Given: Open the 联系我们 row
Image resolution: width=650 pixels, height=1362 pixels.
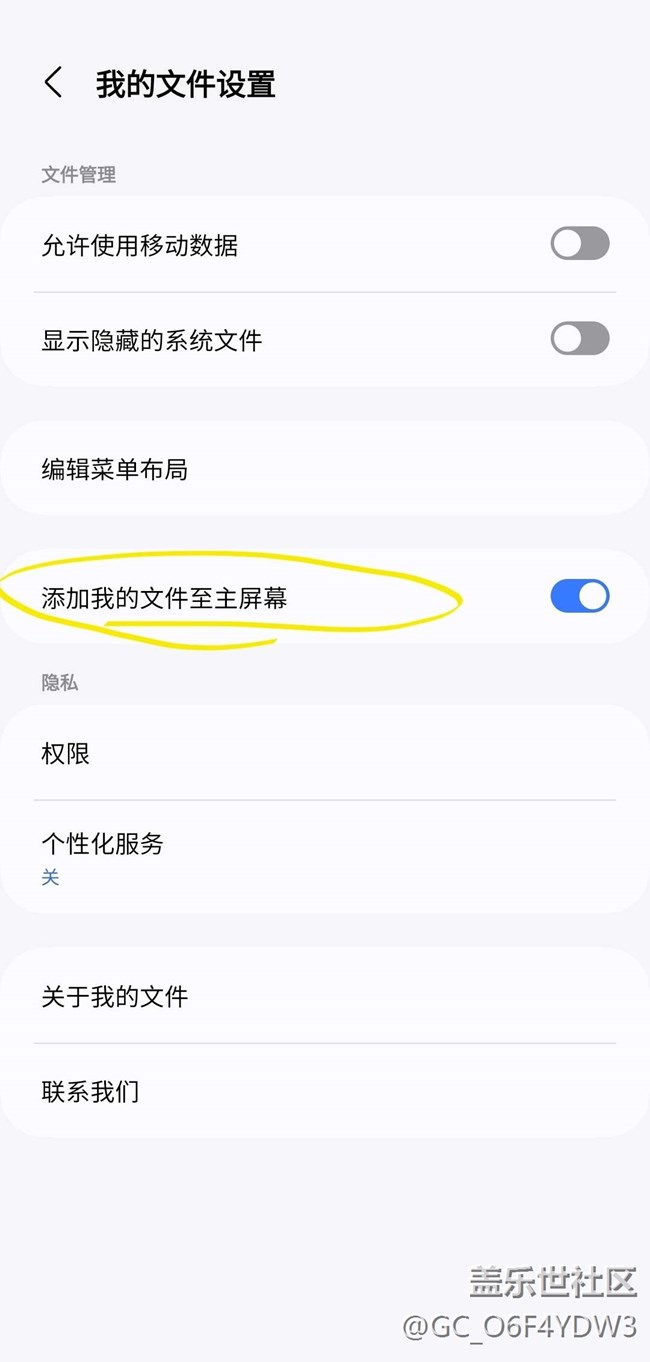Looking at the screenshot, I should [x=325, y=1091].
